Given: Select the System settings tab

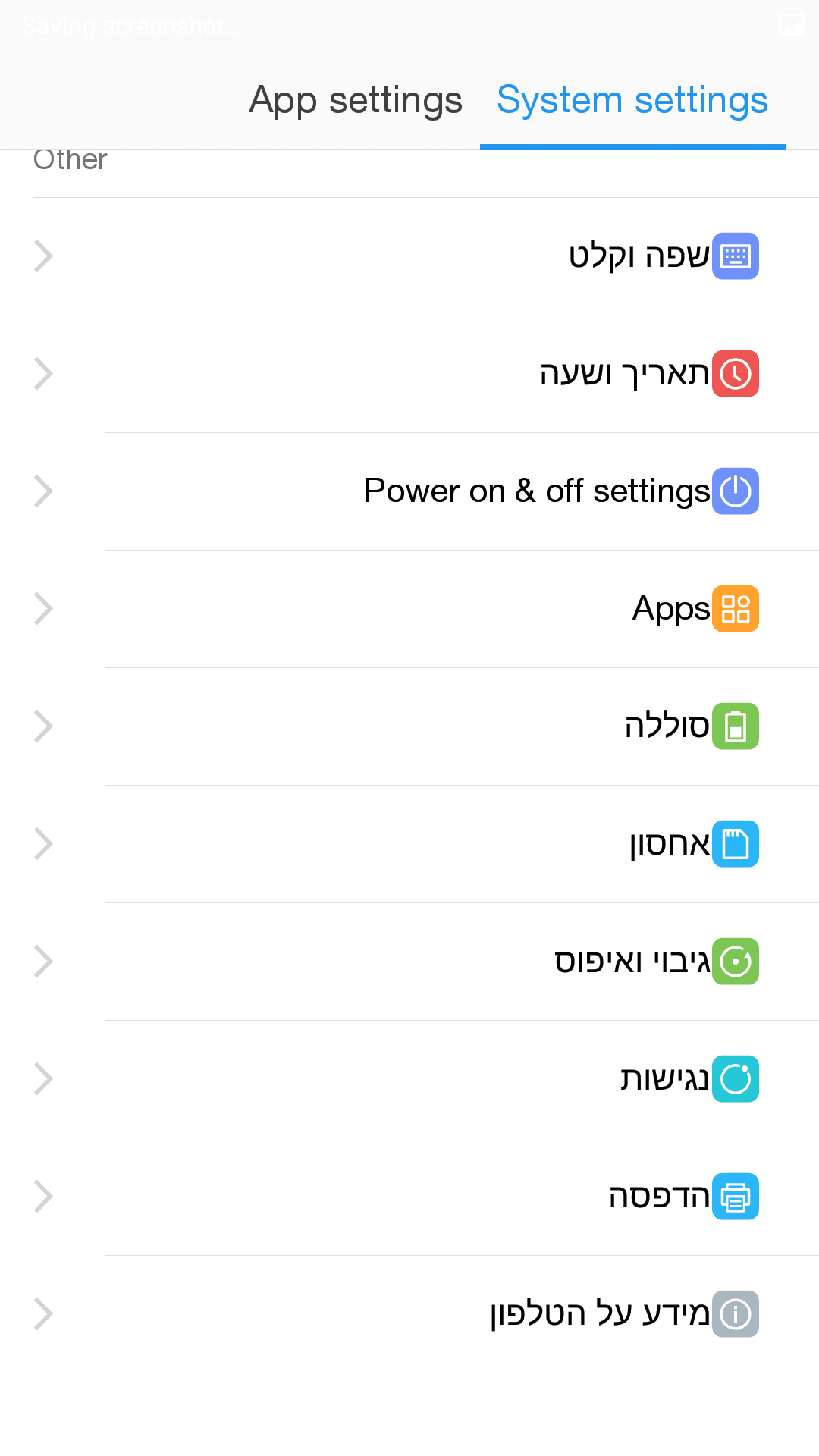Looking at the screenshot, I should point(632,100).
